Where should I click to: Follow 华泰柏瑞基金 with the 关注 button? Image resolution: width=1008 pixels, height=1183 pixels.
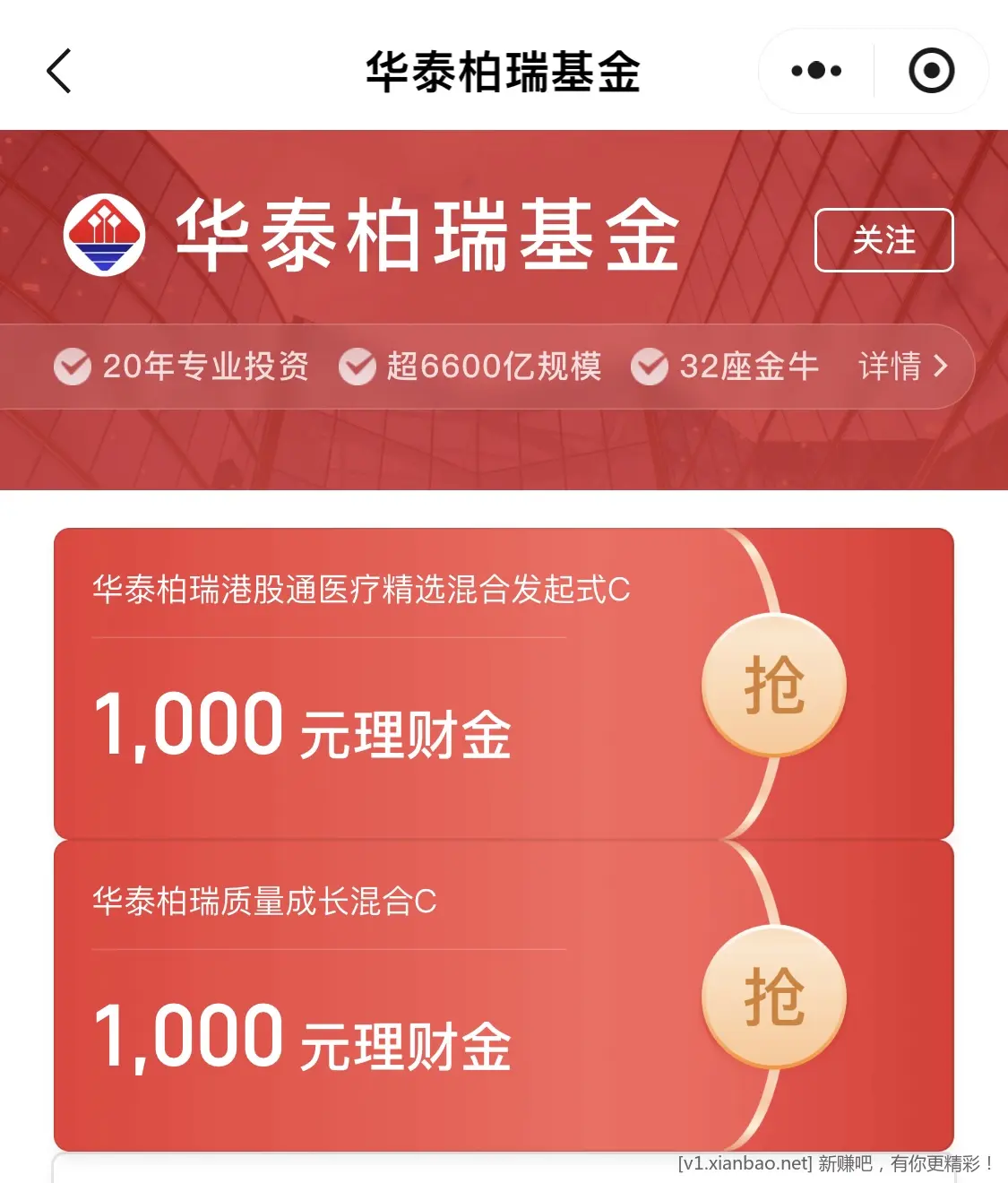[x=883, y=240]
